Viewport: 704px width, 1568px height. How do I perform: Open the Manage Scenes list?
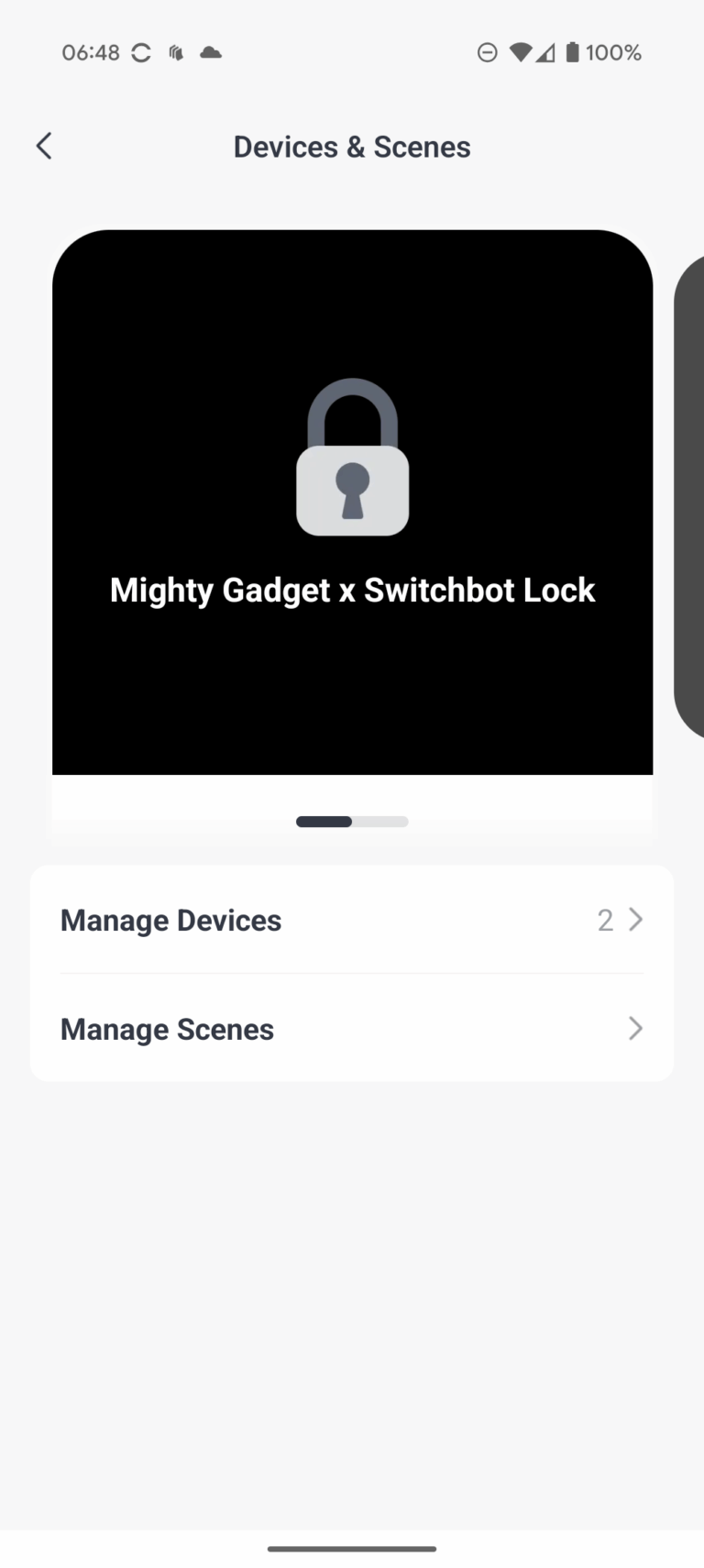166,1029
